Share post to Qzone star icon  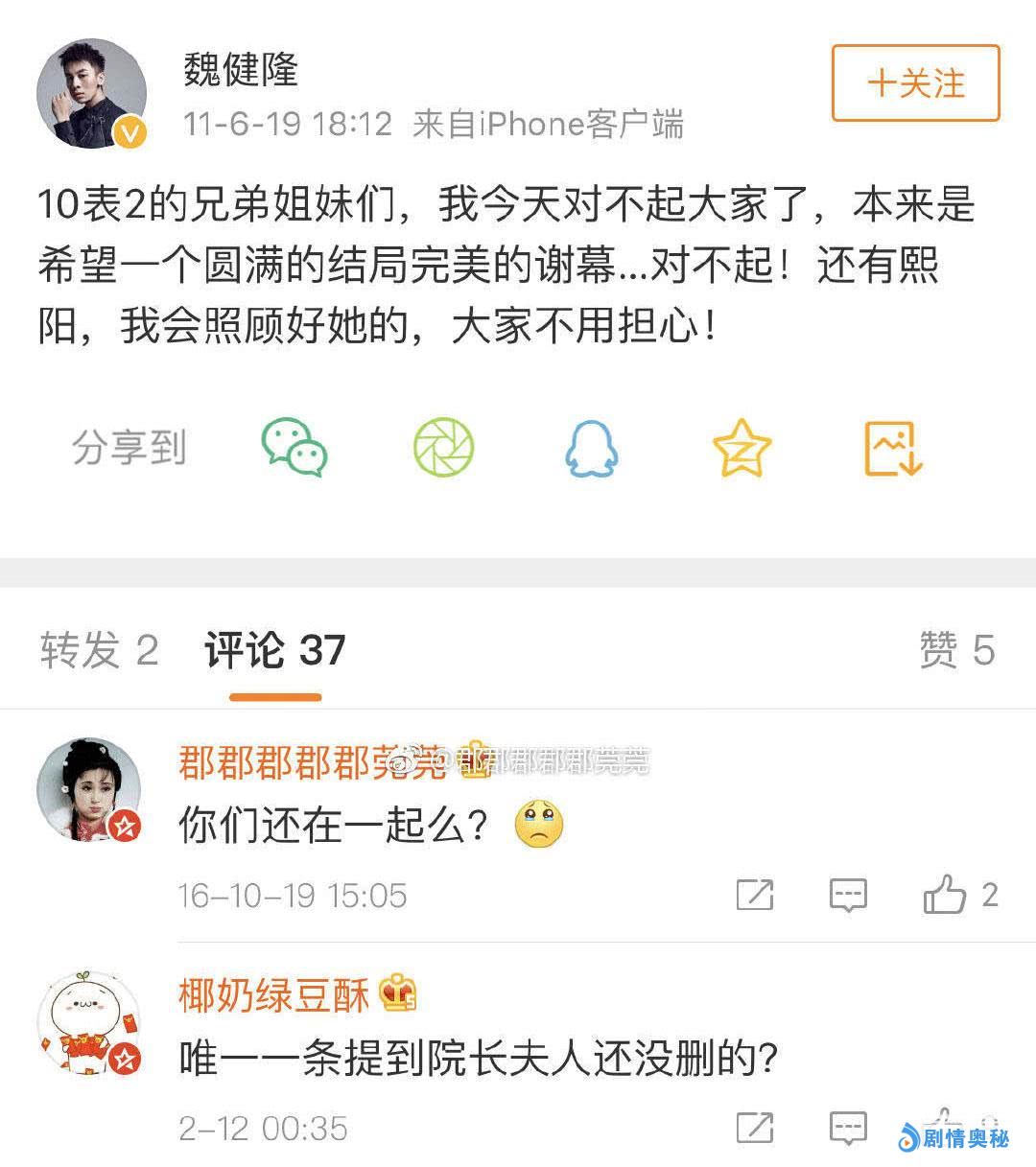pyautogui.click(x=742, y=447)
